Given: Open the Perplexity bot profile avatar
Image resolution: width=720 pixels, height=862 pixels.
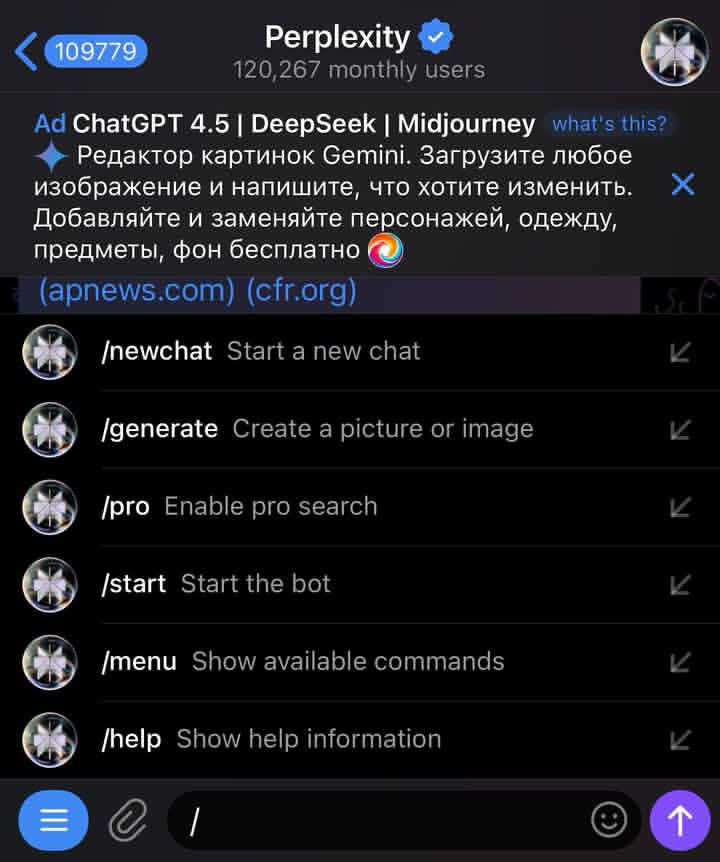Looking at the screenshot, I should (673, 51).
